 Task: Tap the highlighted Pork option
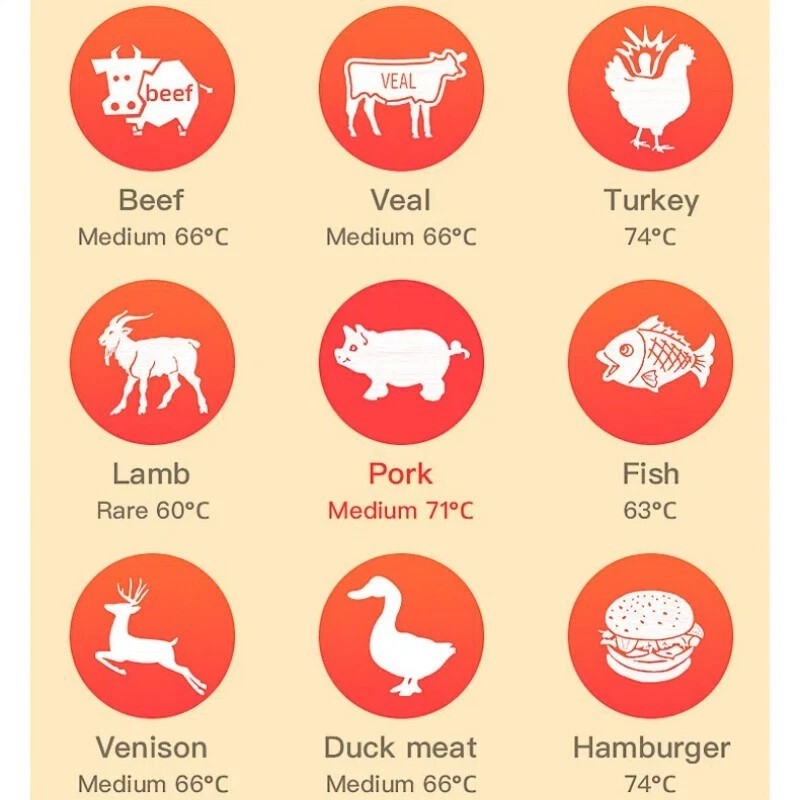pos(401,362)
